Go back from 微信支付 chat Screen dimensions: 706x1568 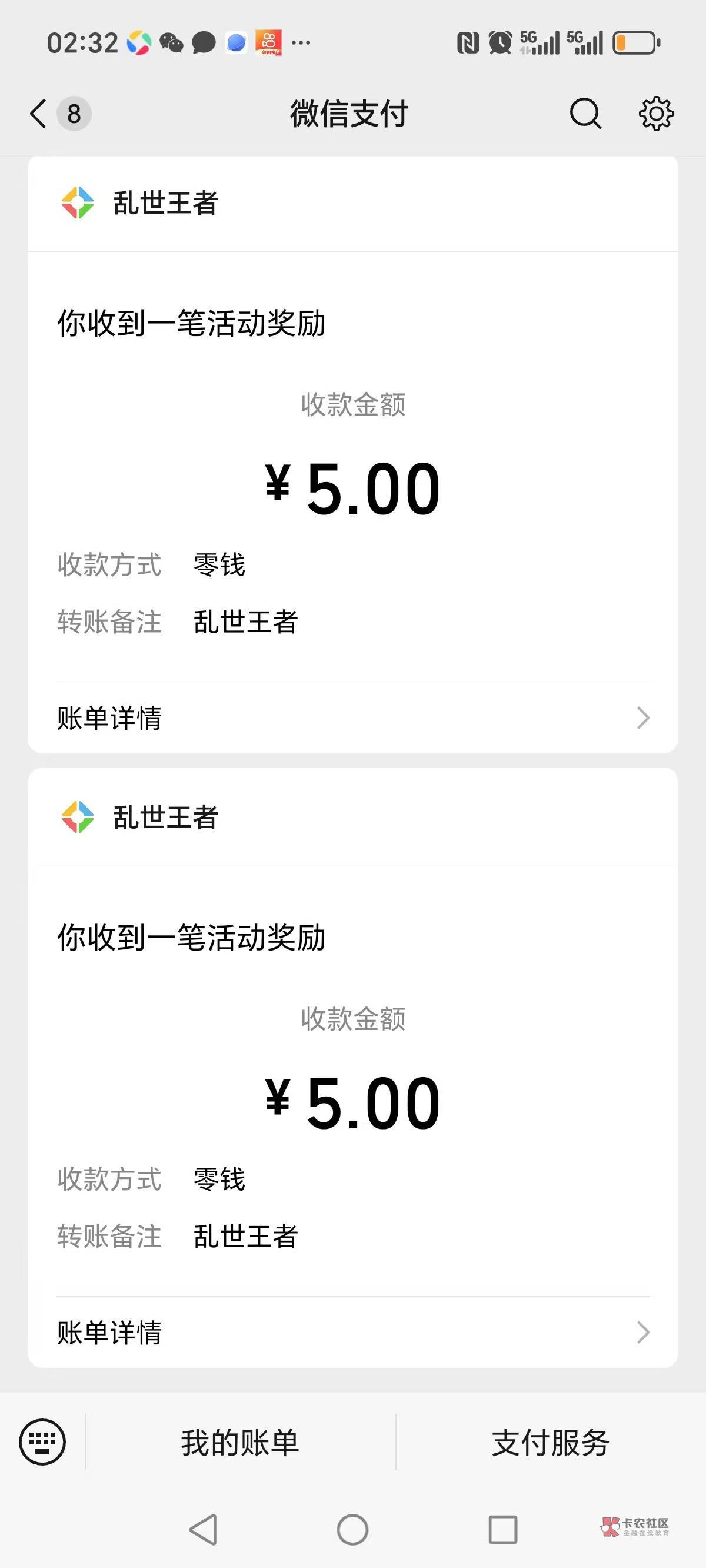[x=39, y=114]
